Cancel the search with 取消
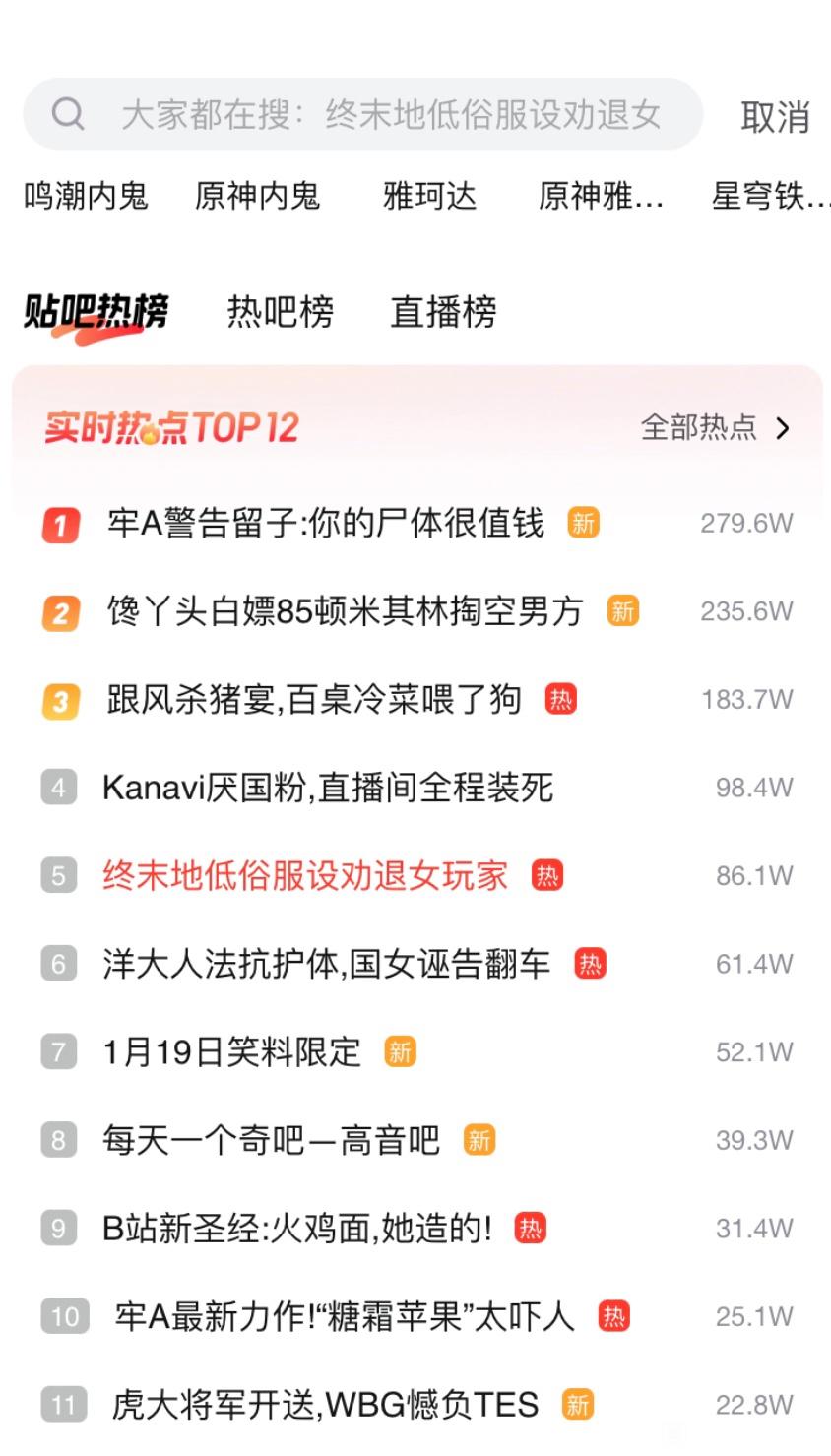 coord(775,117)
